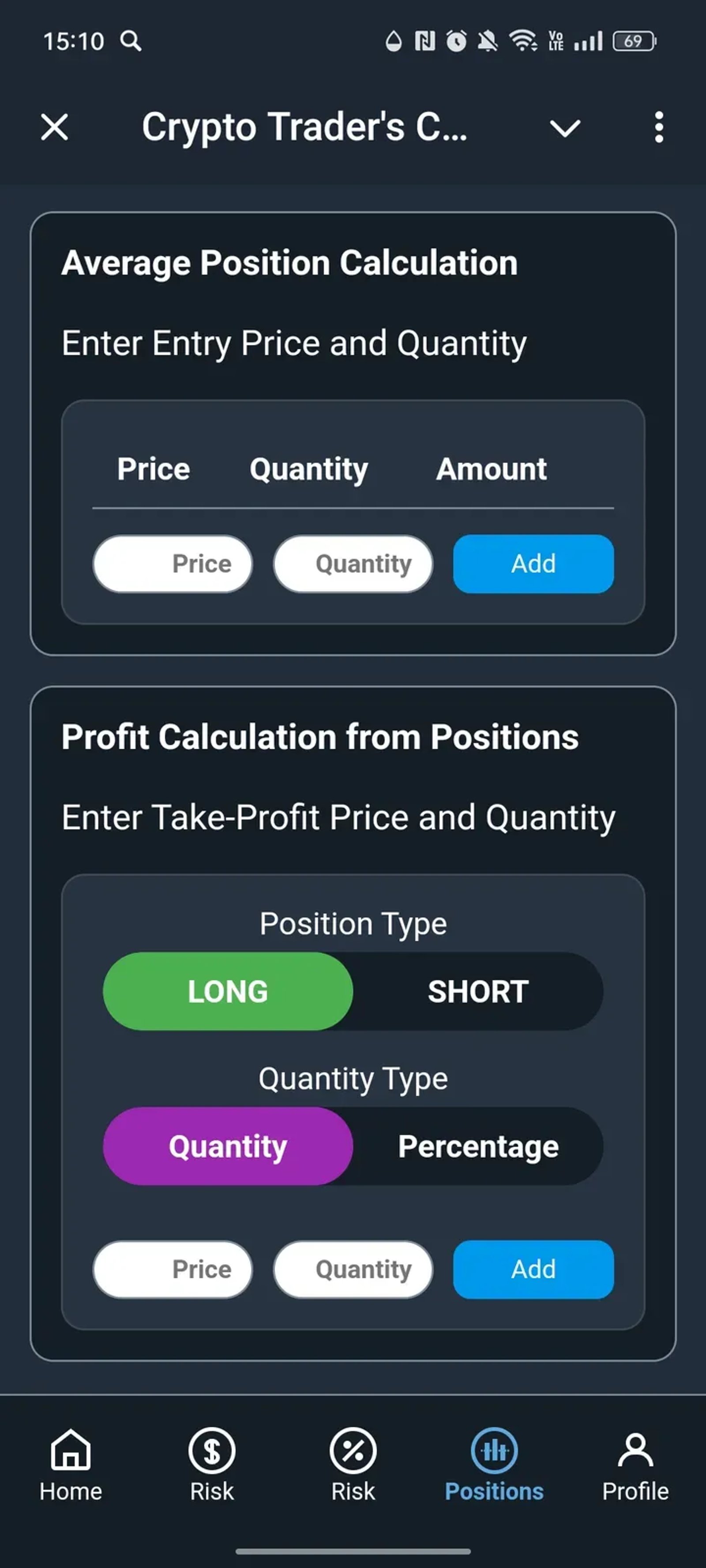Image resolution: width=706 pixels, height=1568 pixels.
Task: Switch Position Type to SHORT
Action: coord(477,991)
